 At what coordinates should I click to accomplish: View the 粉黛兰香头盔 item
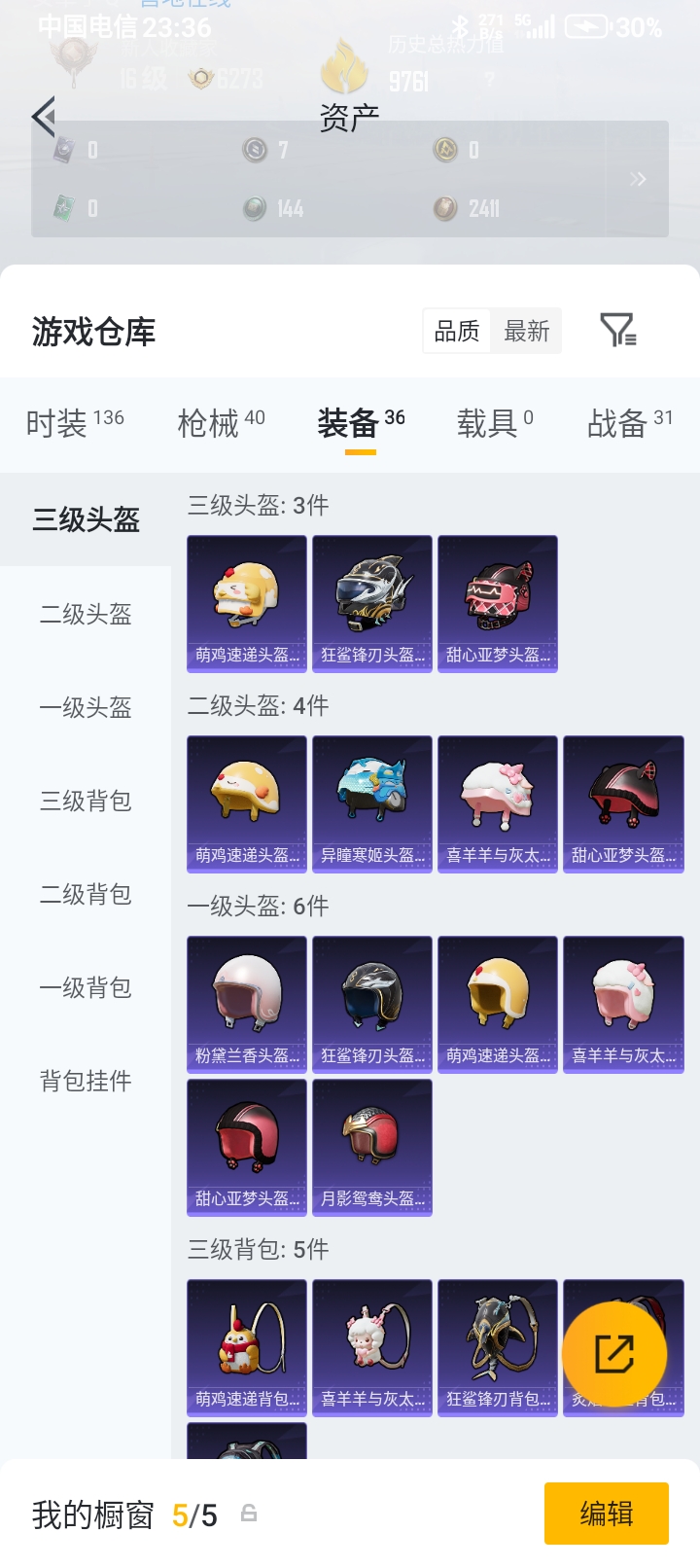pos(247,1004)
